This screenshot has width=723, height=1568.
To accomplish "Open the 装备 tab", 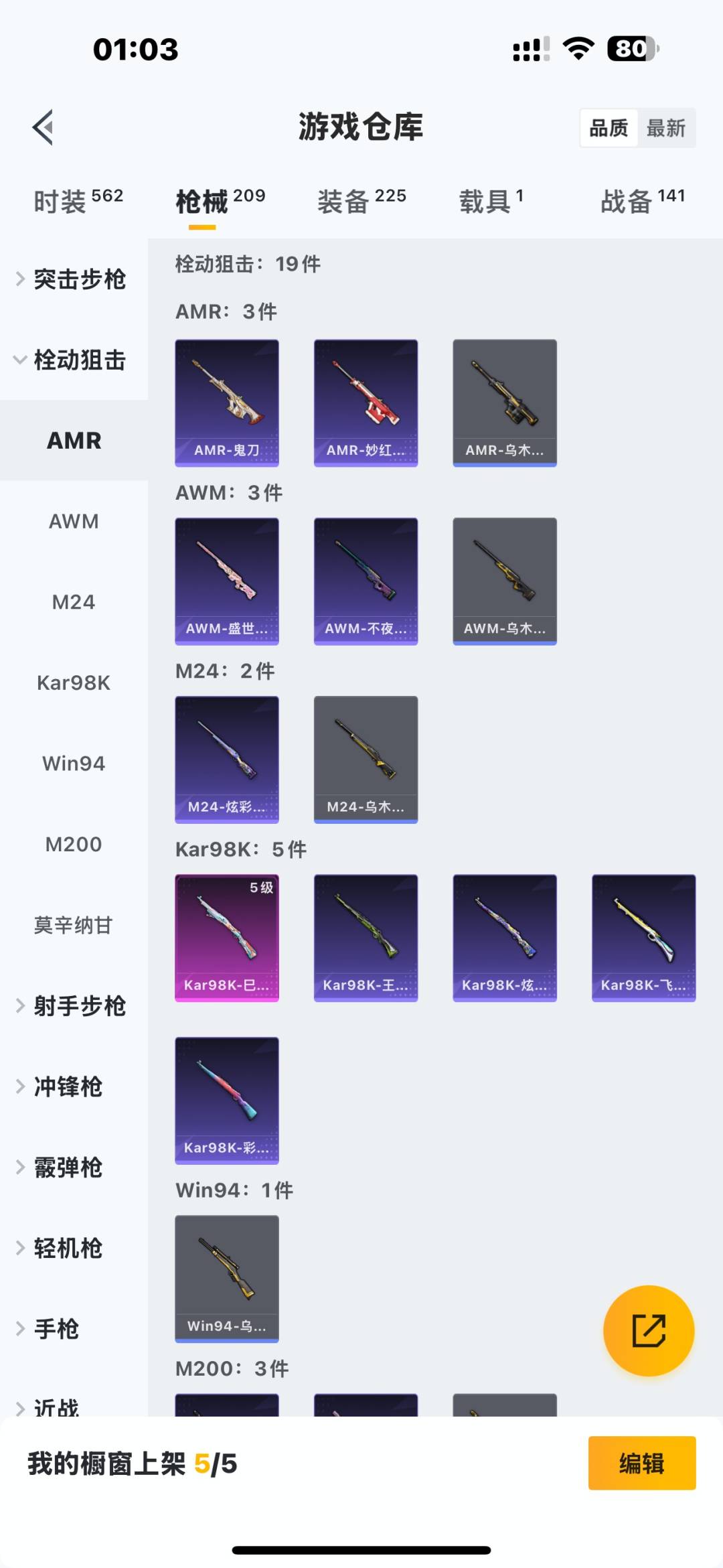I will coord(361,200).
